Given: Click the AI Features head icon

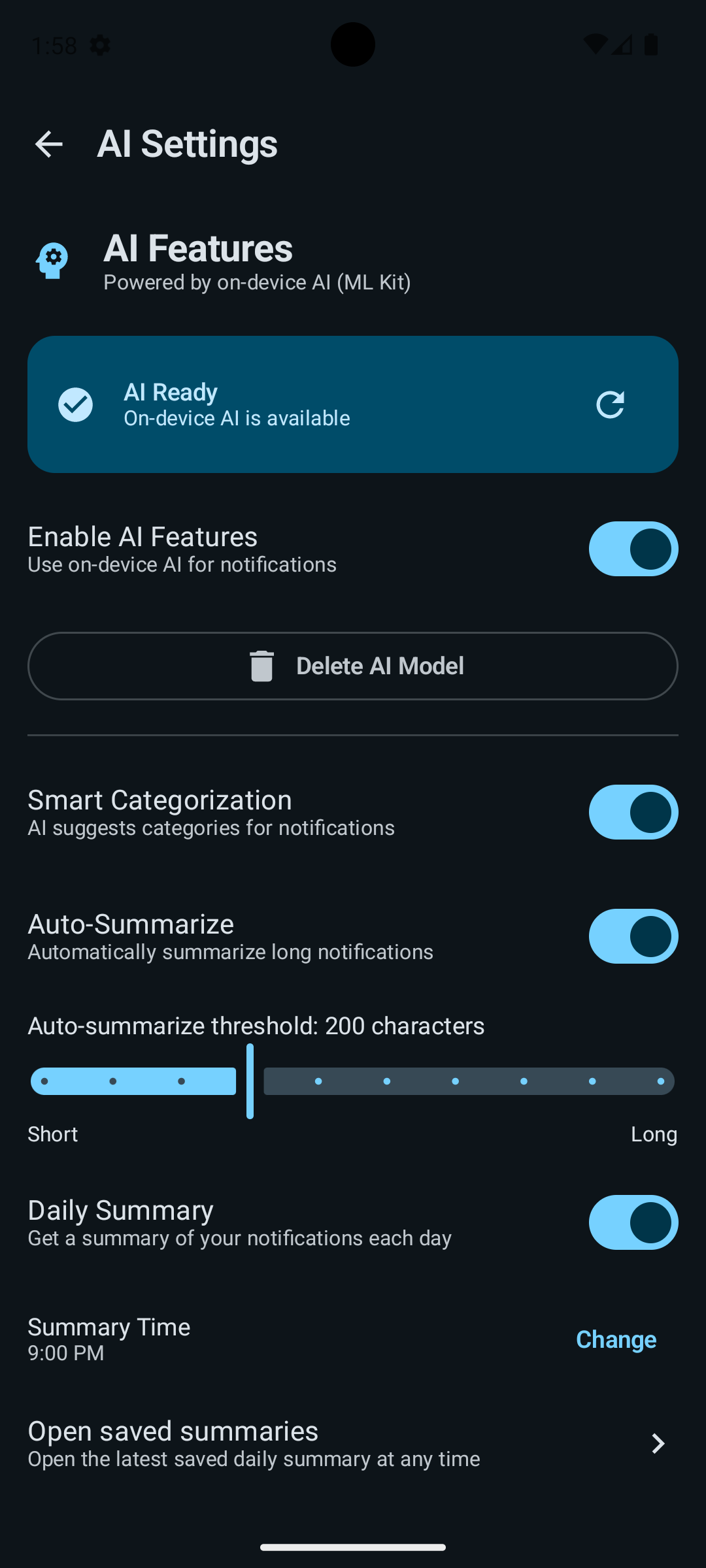Looking at the screenshot, I should (x=52, y=260).
